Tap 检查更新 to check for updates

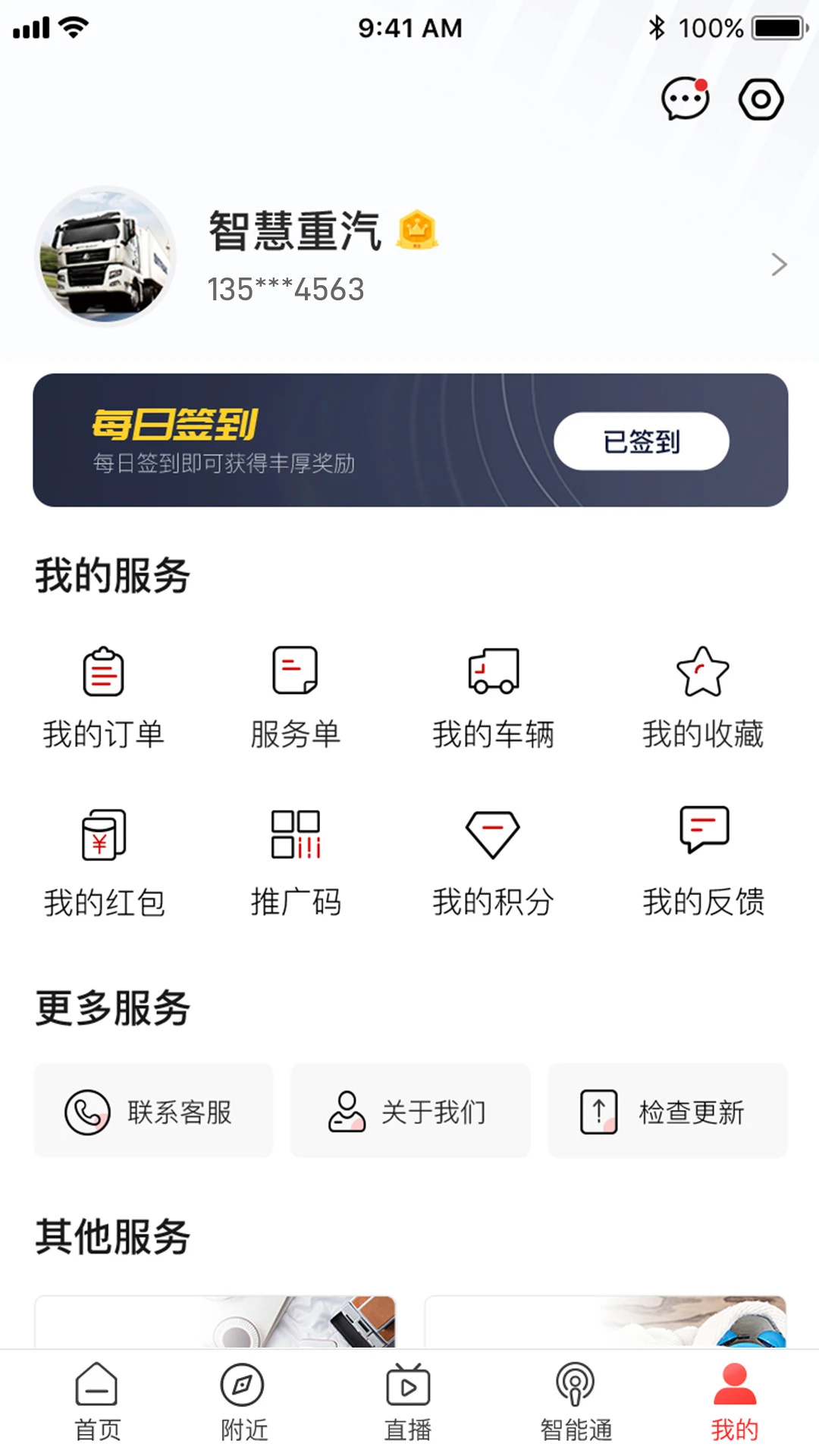667,1112
